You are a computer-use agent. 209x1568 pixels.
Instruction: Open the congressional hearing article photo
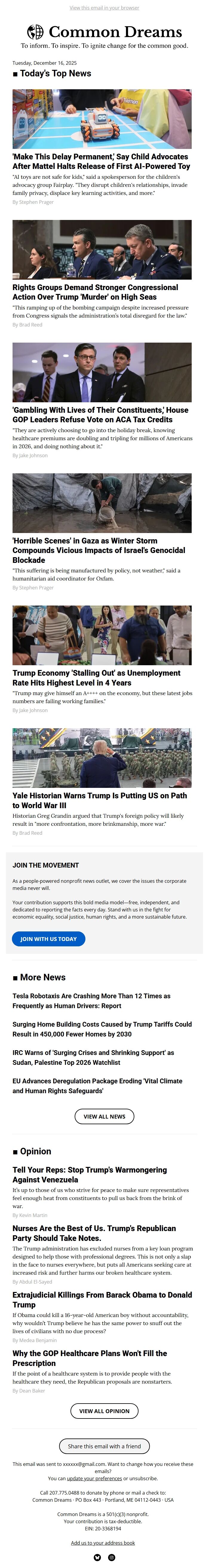pos(102,249)
